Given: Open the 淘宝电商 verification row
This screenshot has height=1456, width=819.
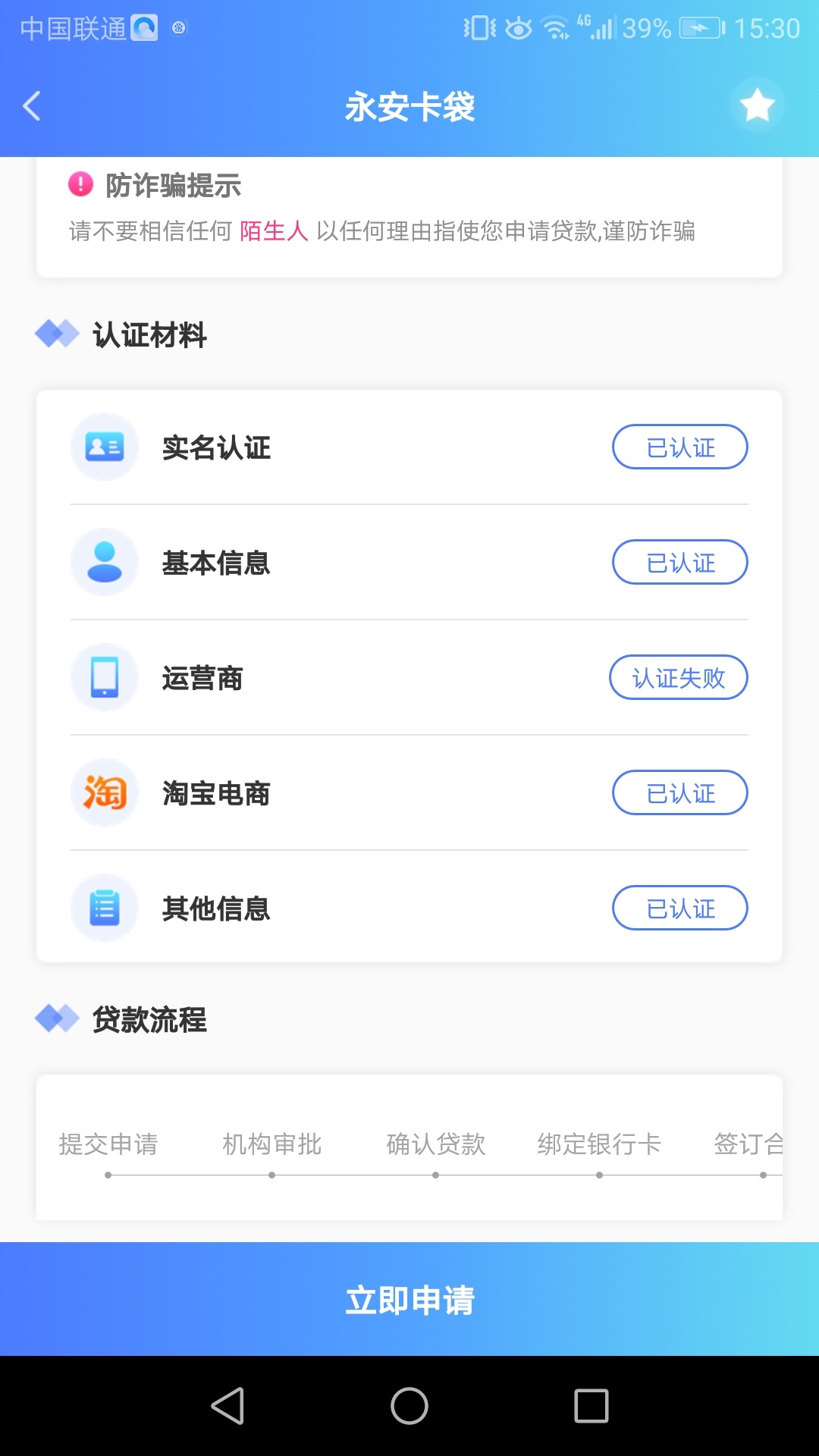Looking at the screenshot, I should click(409, 793).
